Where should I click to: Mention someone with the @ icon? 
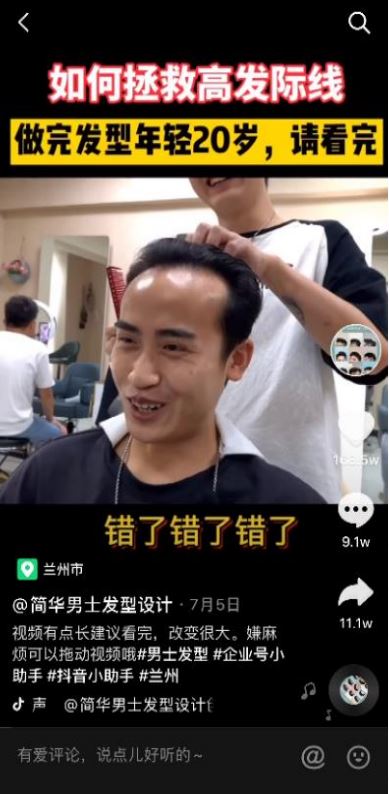coord(314,758)
